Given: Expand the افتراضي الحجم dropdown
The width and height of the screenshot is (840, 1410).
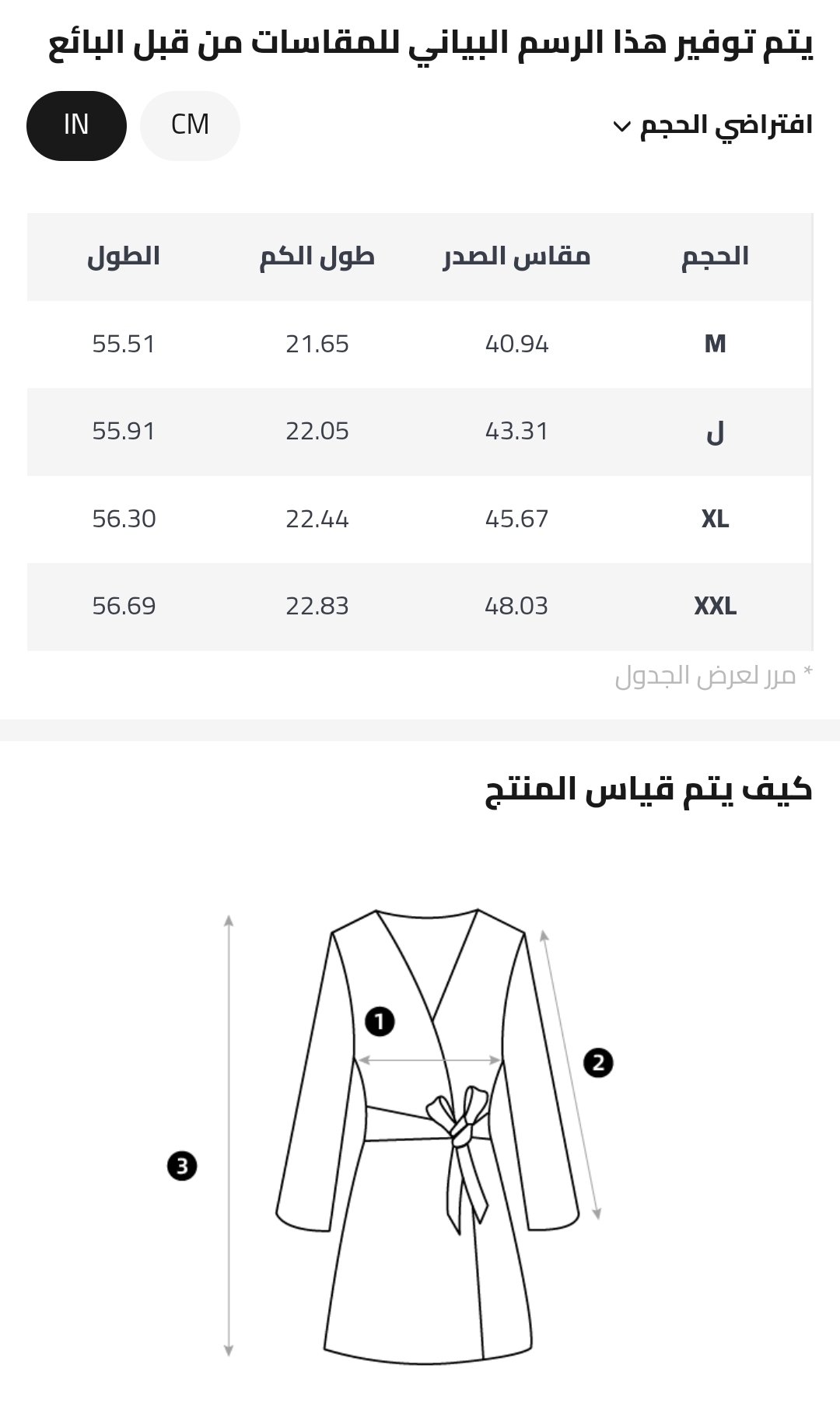Looking at the screenshot, I should pos(712,125).
